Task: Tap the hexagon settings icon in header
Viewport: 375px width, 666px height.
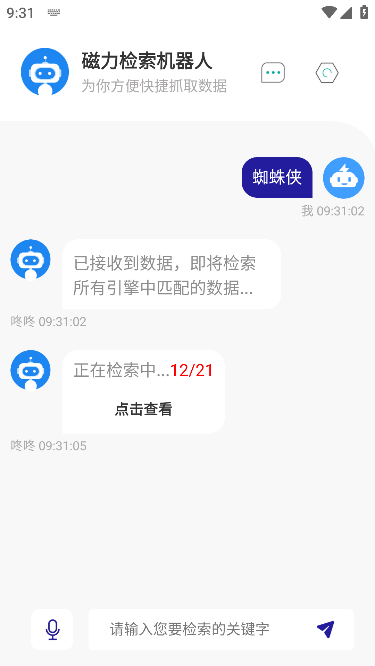Action: point(327,73)
